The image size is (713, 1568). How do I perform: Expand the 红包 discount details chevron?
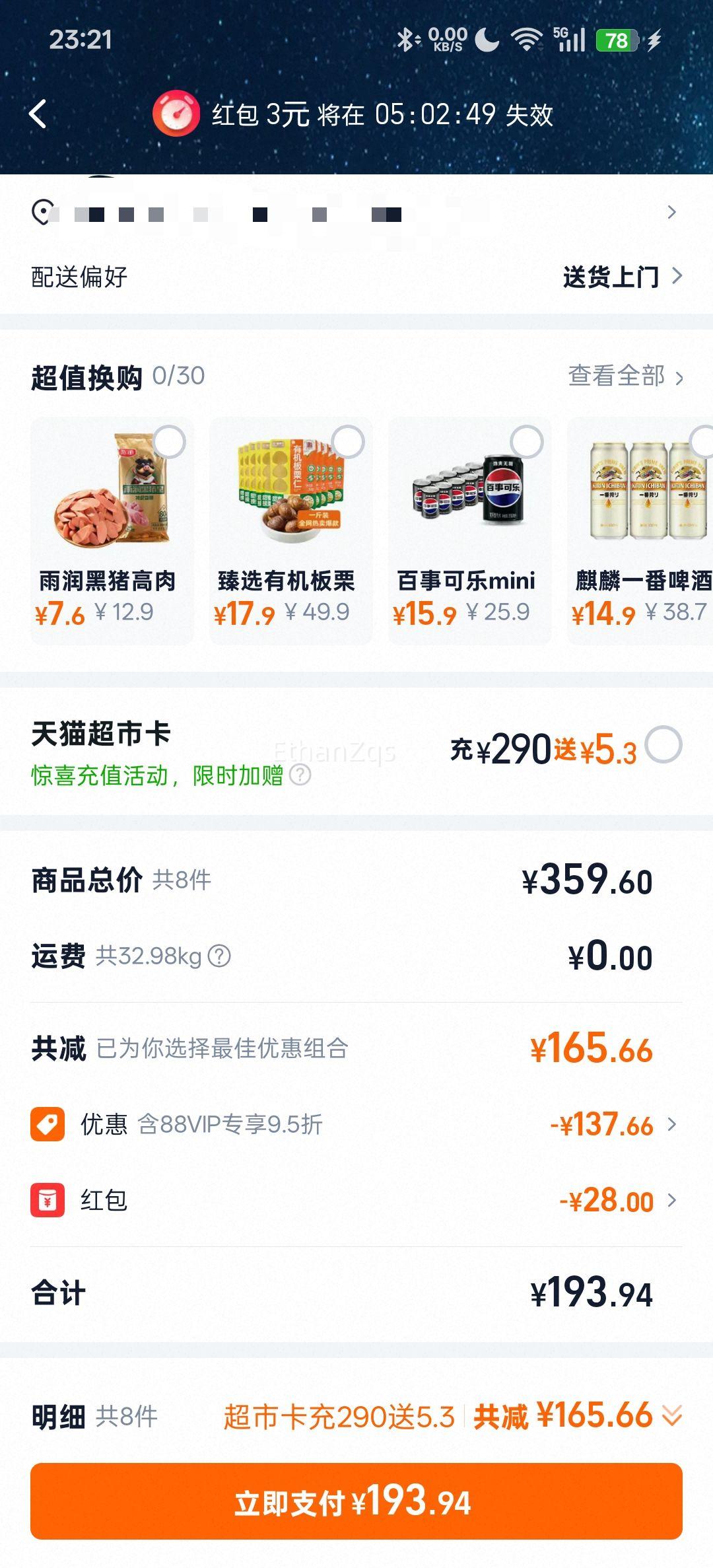click(673, 1201)
